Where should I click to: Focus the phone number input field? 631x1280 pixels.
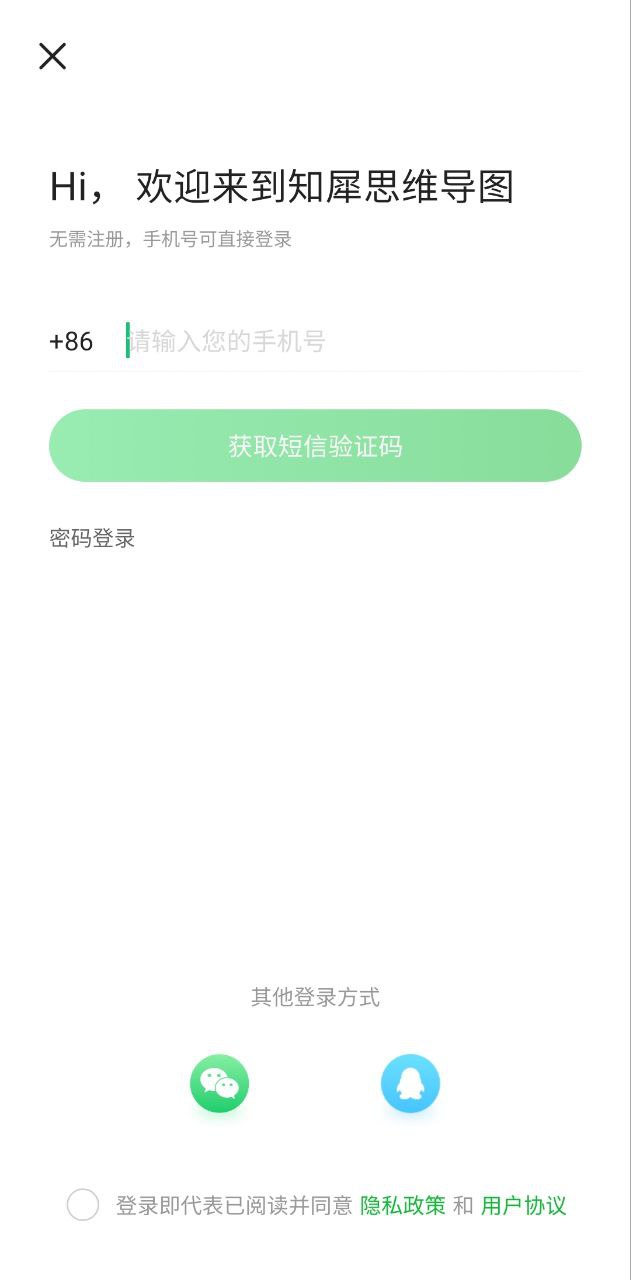[350, 342]
